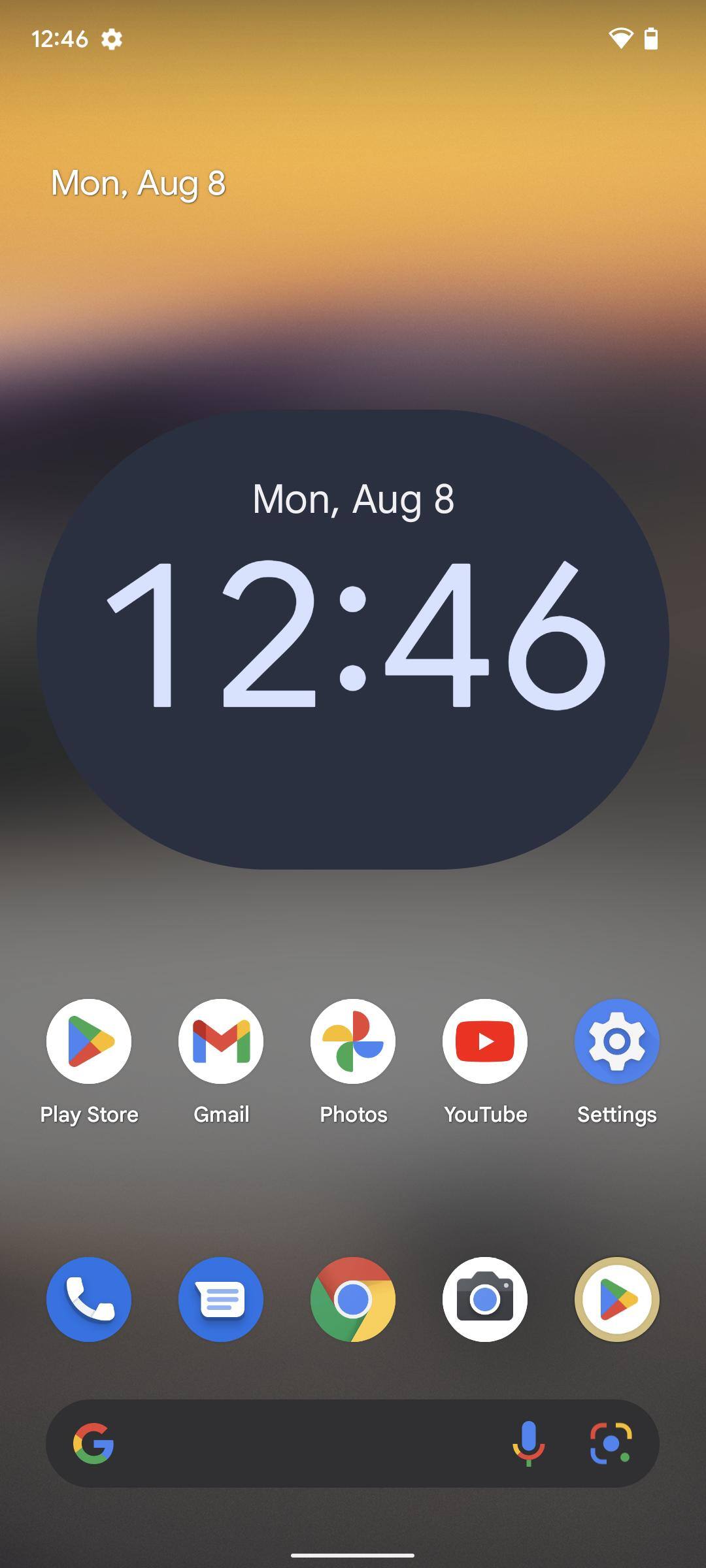Start voice search with the microphone

click(528, 1443)
